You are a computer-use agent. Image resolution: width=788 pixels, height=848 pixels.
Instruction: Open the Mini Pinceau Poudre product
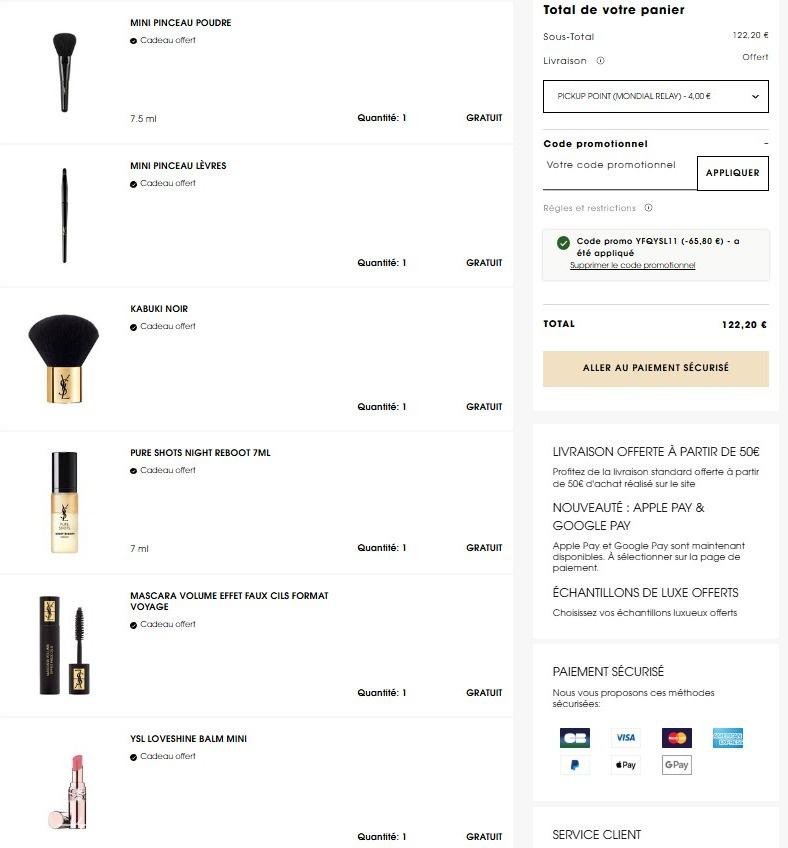coord(180,23)
